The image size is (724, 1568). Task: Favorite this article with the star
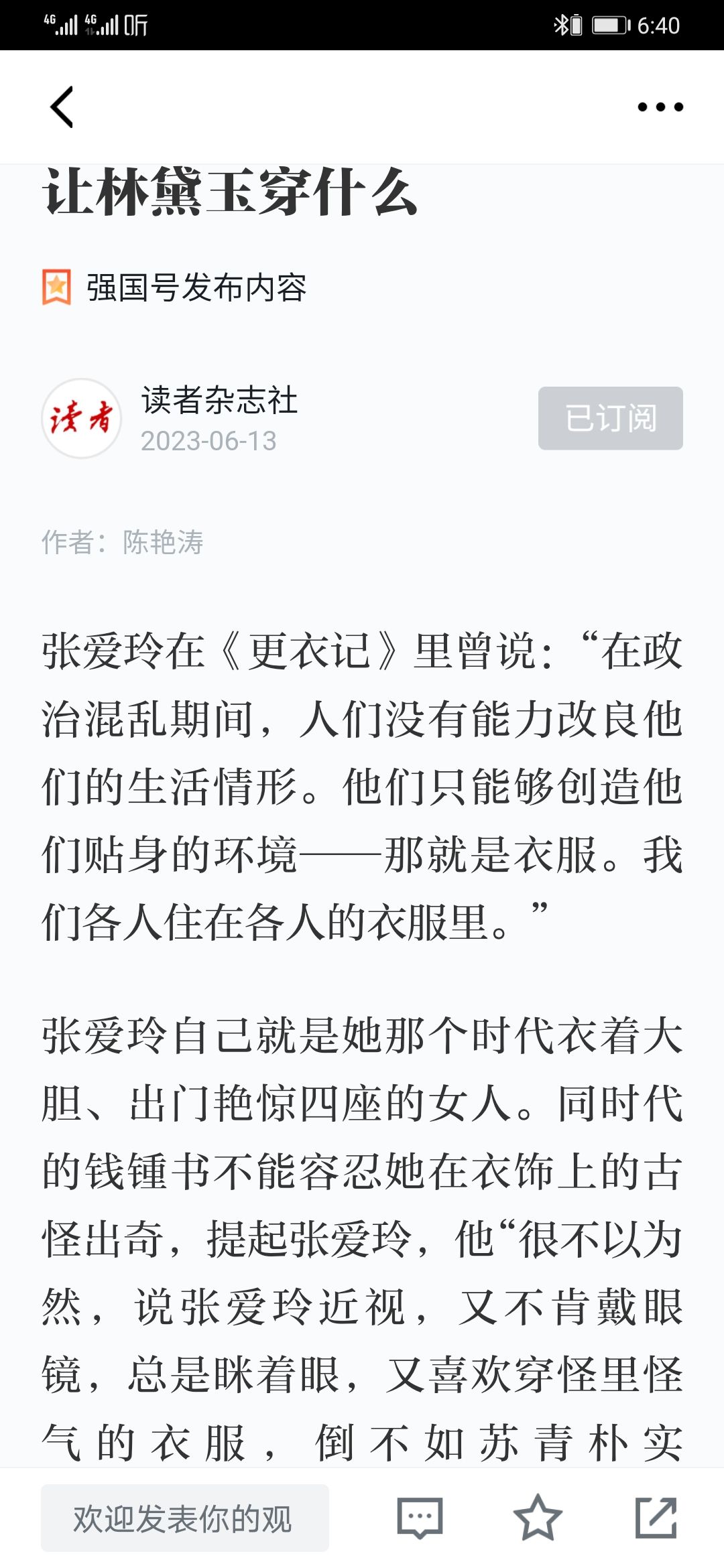point(538,1518)
